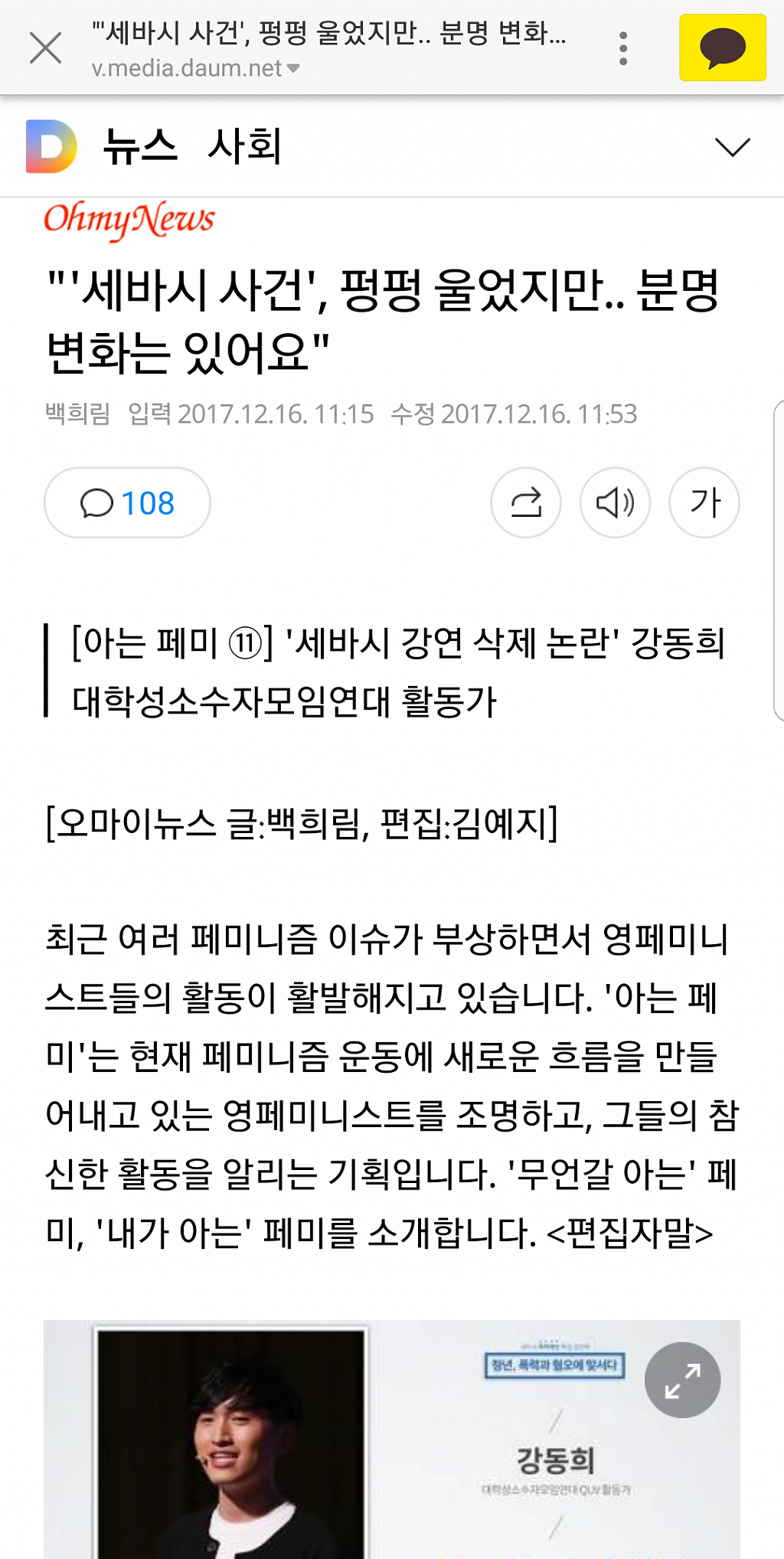Go to the 뉴스 section
Image resolution: width=784 pixels, height=1559 pixels.
tap(140, 146)
